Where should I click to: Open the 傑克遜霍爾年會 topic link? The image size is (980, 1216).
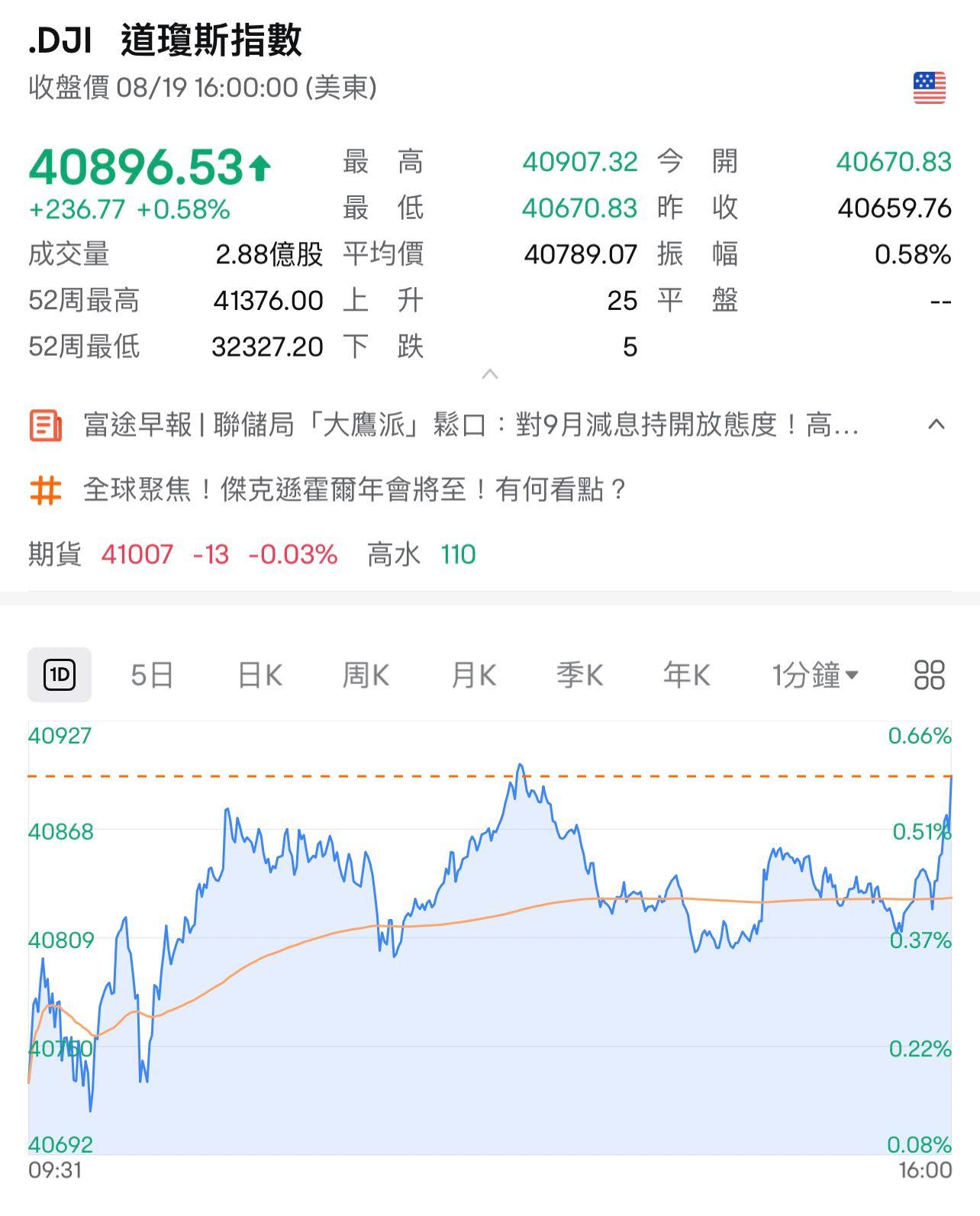(x=351, y=489)
